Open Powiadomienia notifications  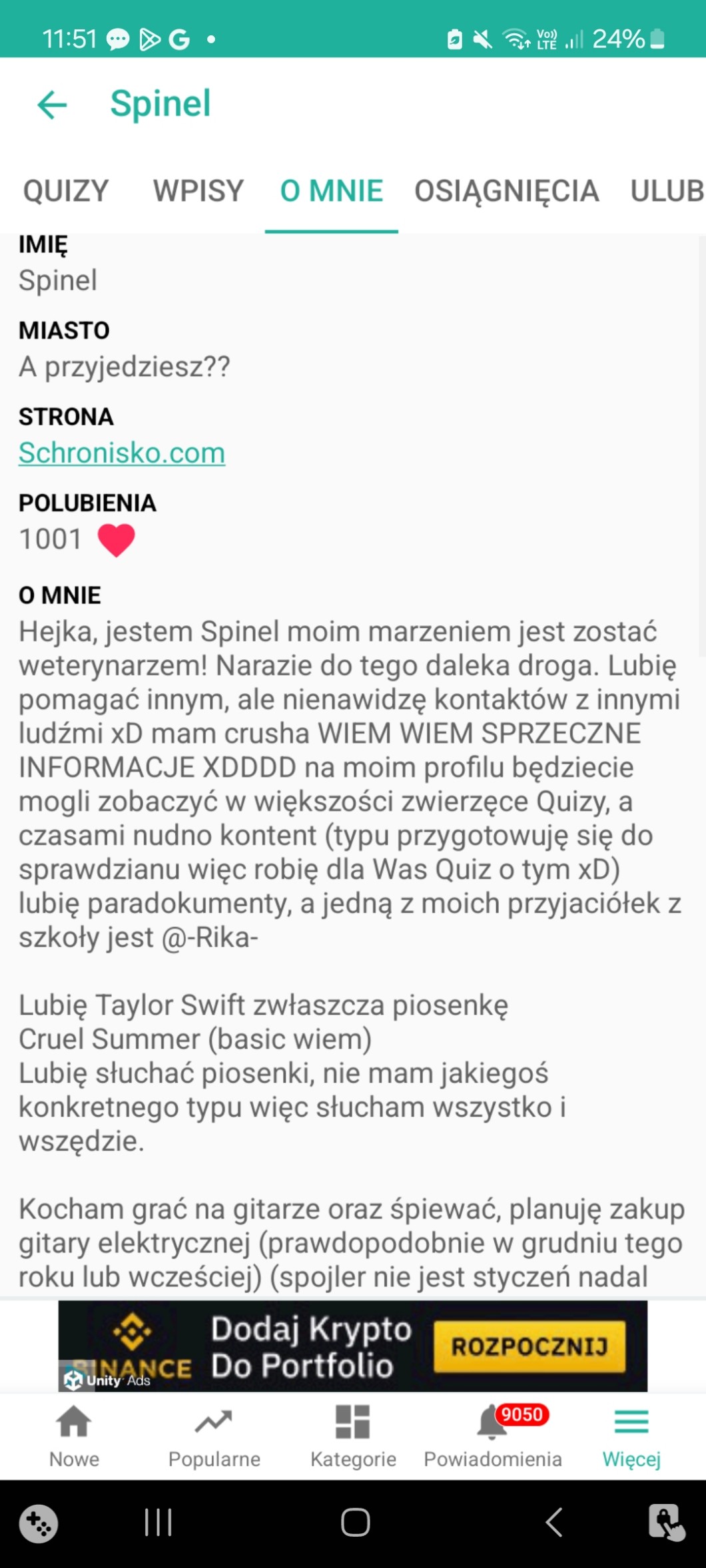point(493,1435)
